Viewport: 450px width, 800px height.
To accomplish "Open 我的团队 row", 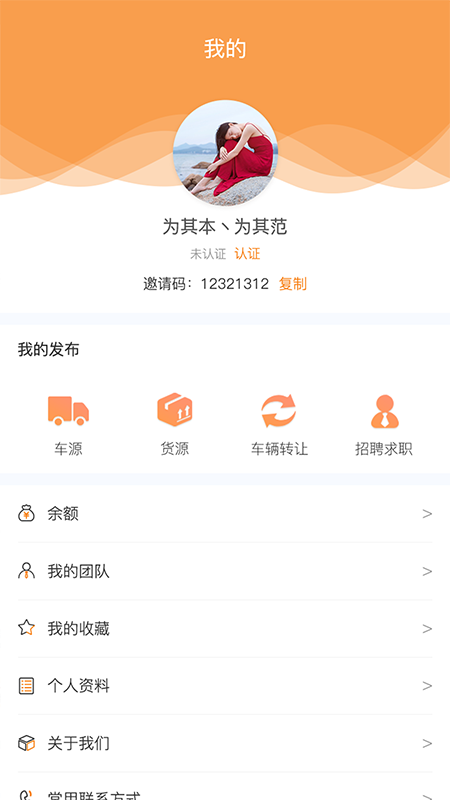I will [x=225, y=571].
